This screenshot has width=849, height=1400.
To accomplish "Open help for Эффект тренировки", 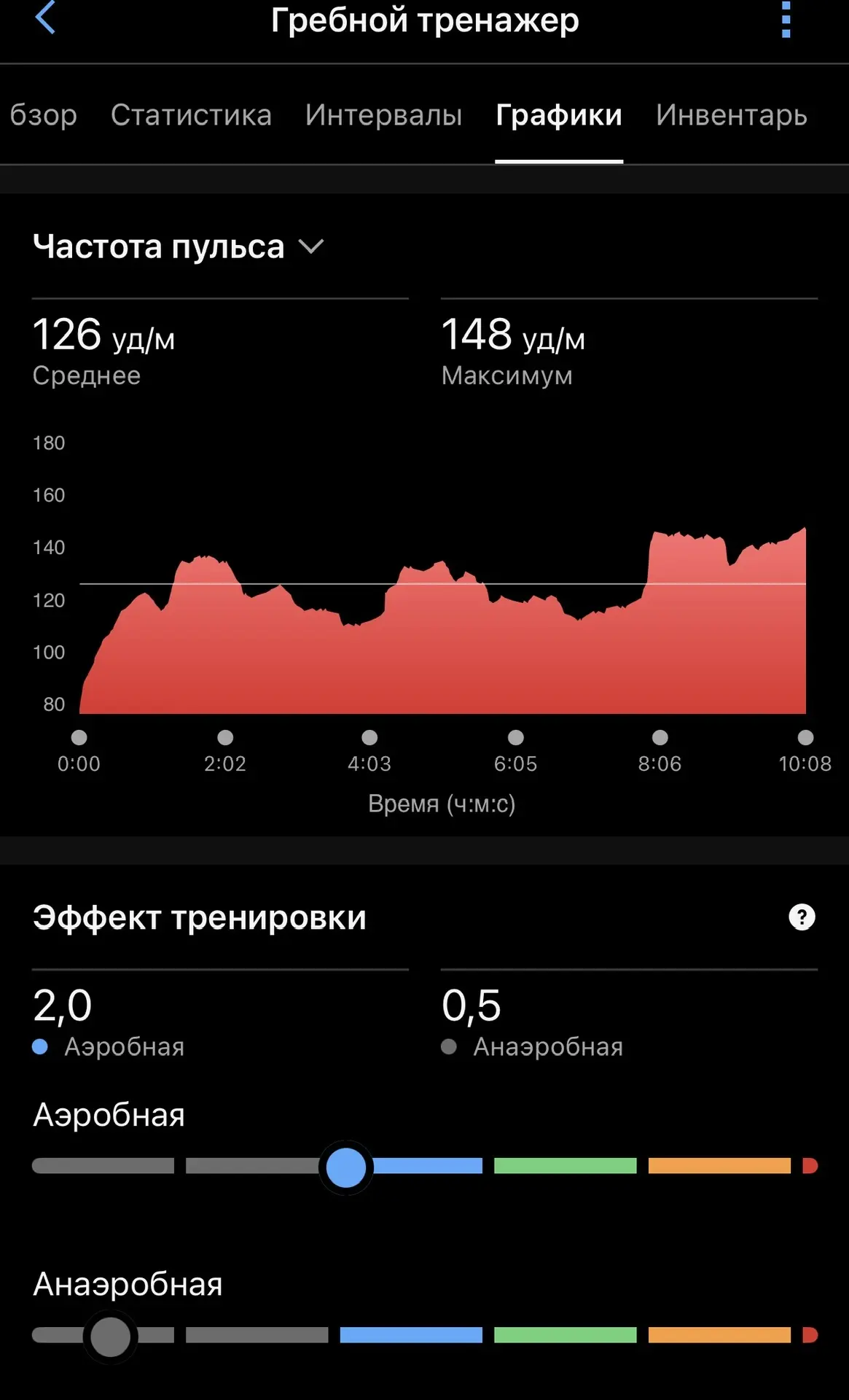I will pyautogui.click(x=802, y=917).
